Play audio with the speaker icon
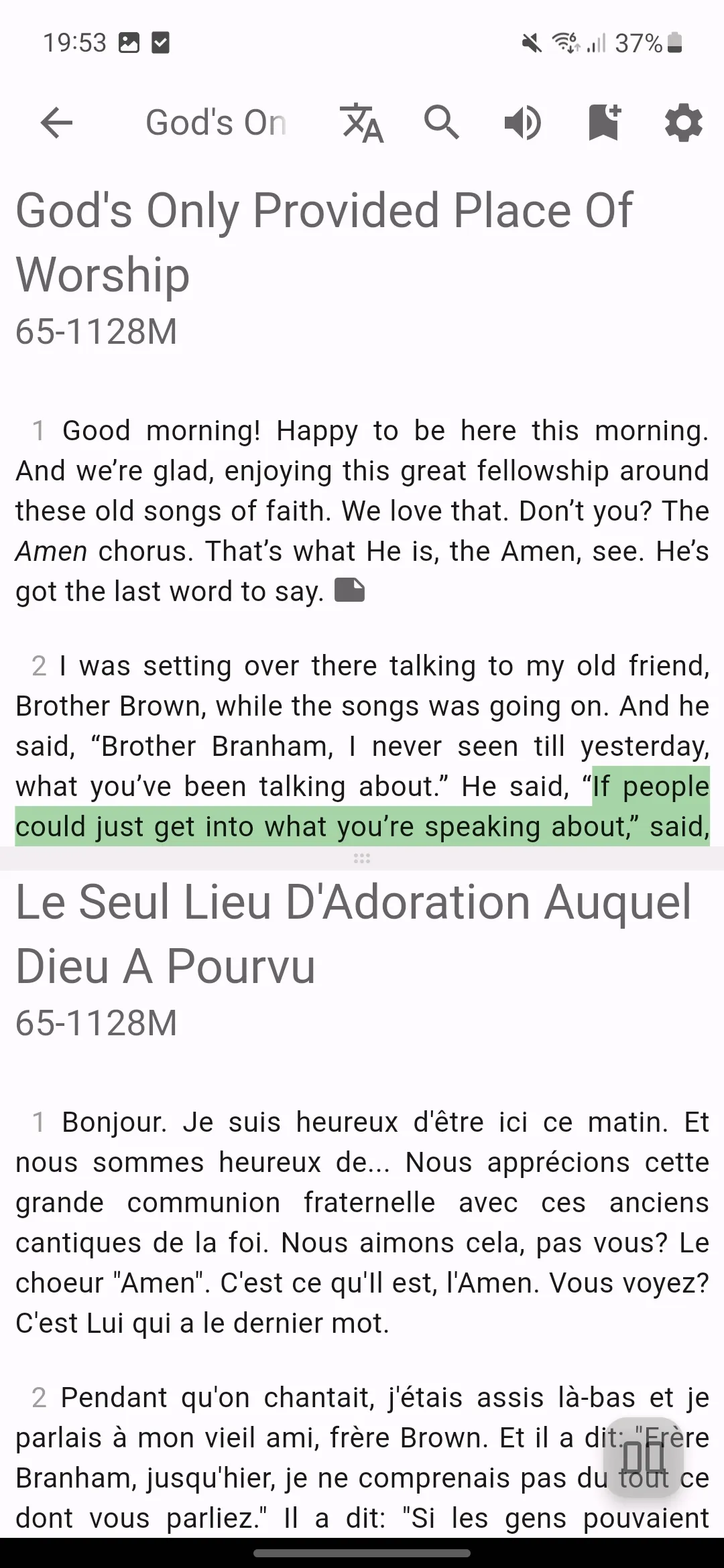 tap(522, 123)
